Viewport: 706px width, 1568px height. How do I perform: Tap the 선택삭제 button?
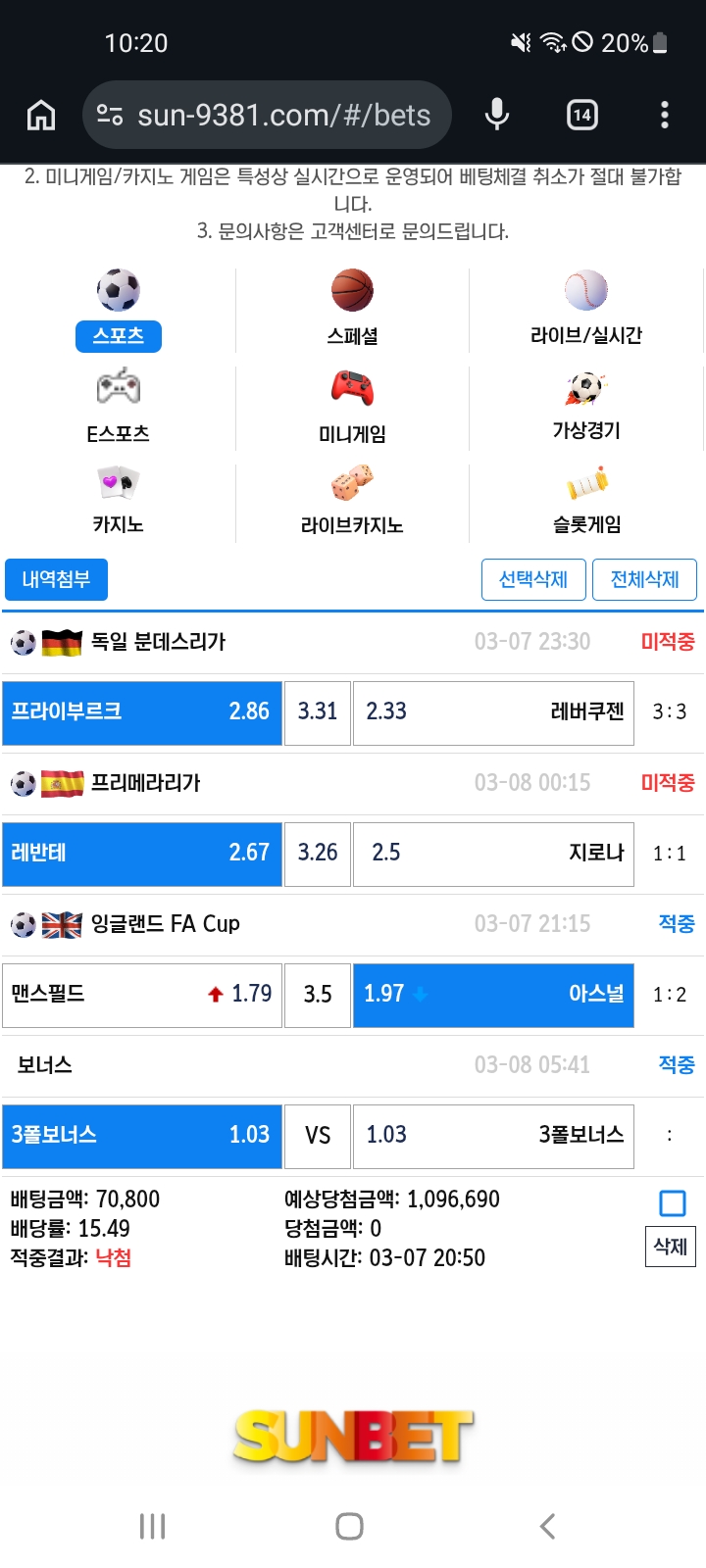click(x=533, y=579)
